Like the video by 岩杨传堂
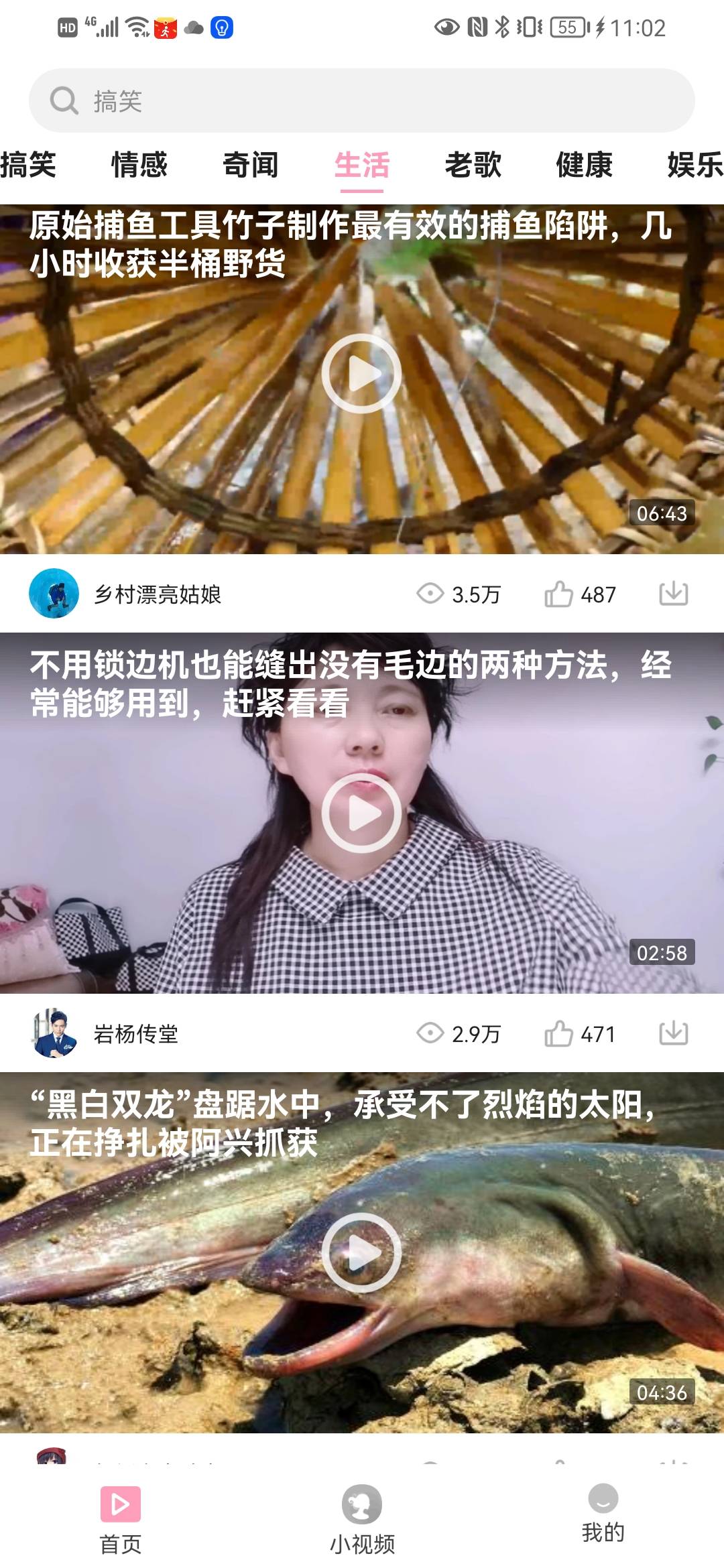The width and height of the screenshot is (724, 1568). point(559,1033)
